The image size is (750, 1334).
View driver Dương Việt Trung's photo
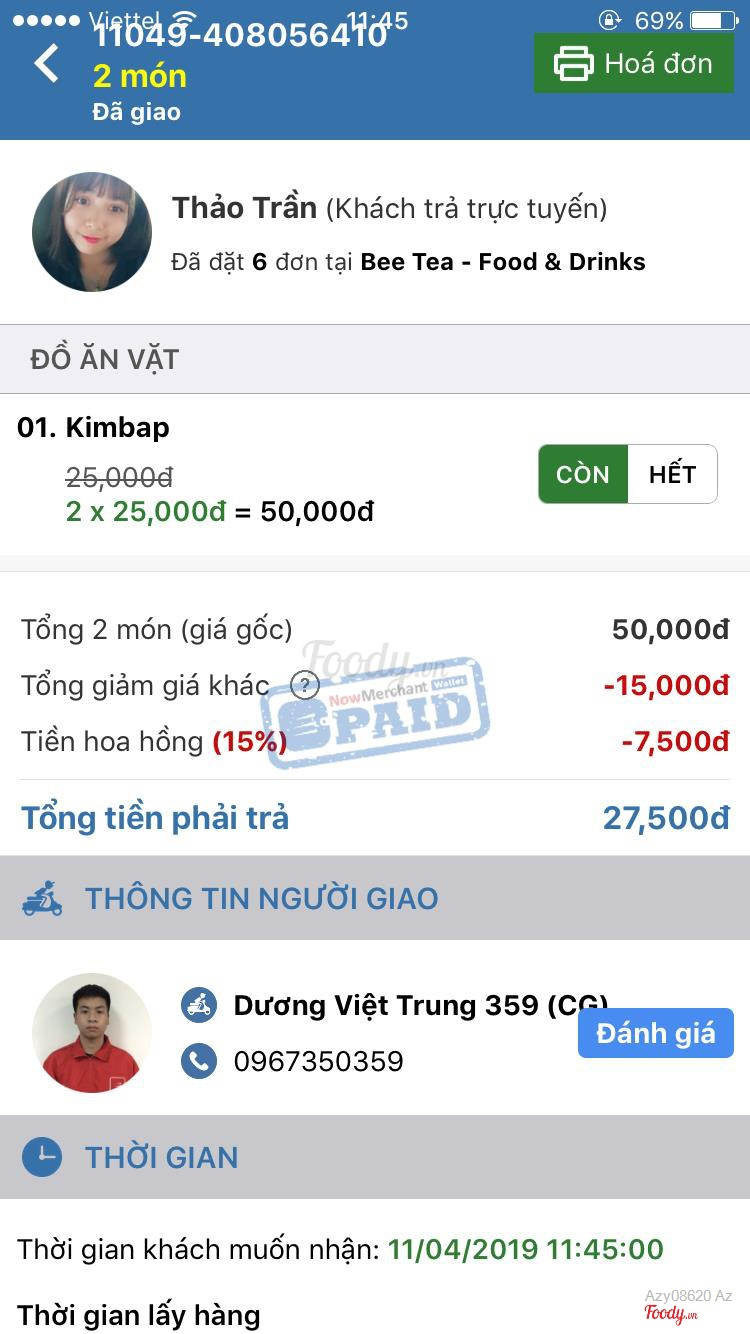92,1033
